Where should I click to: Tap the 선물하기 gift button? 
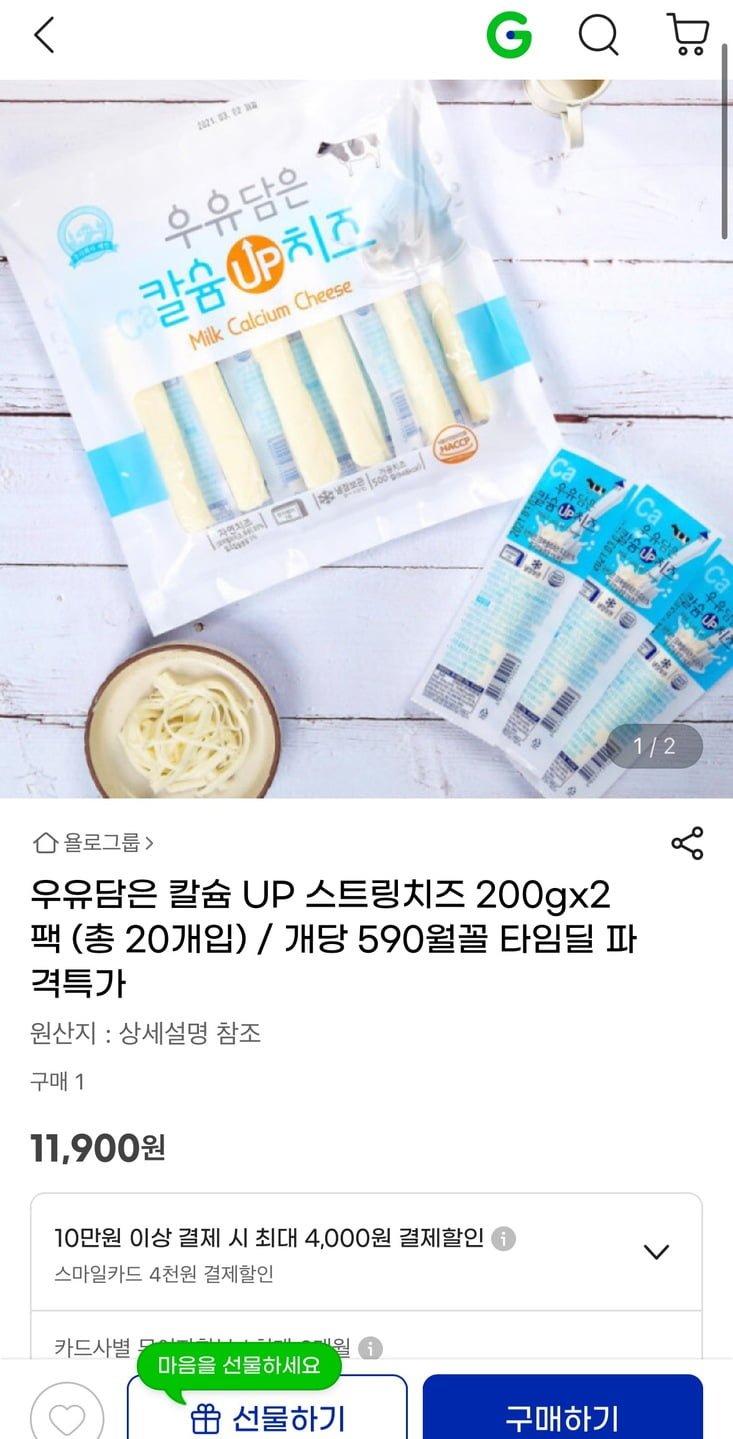pos(267,1415)
